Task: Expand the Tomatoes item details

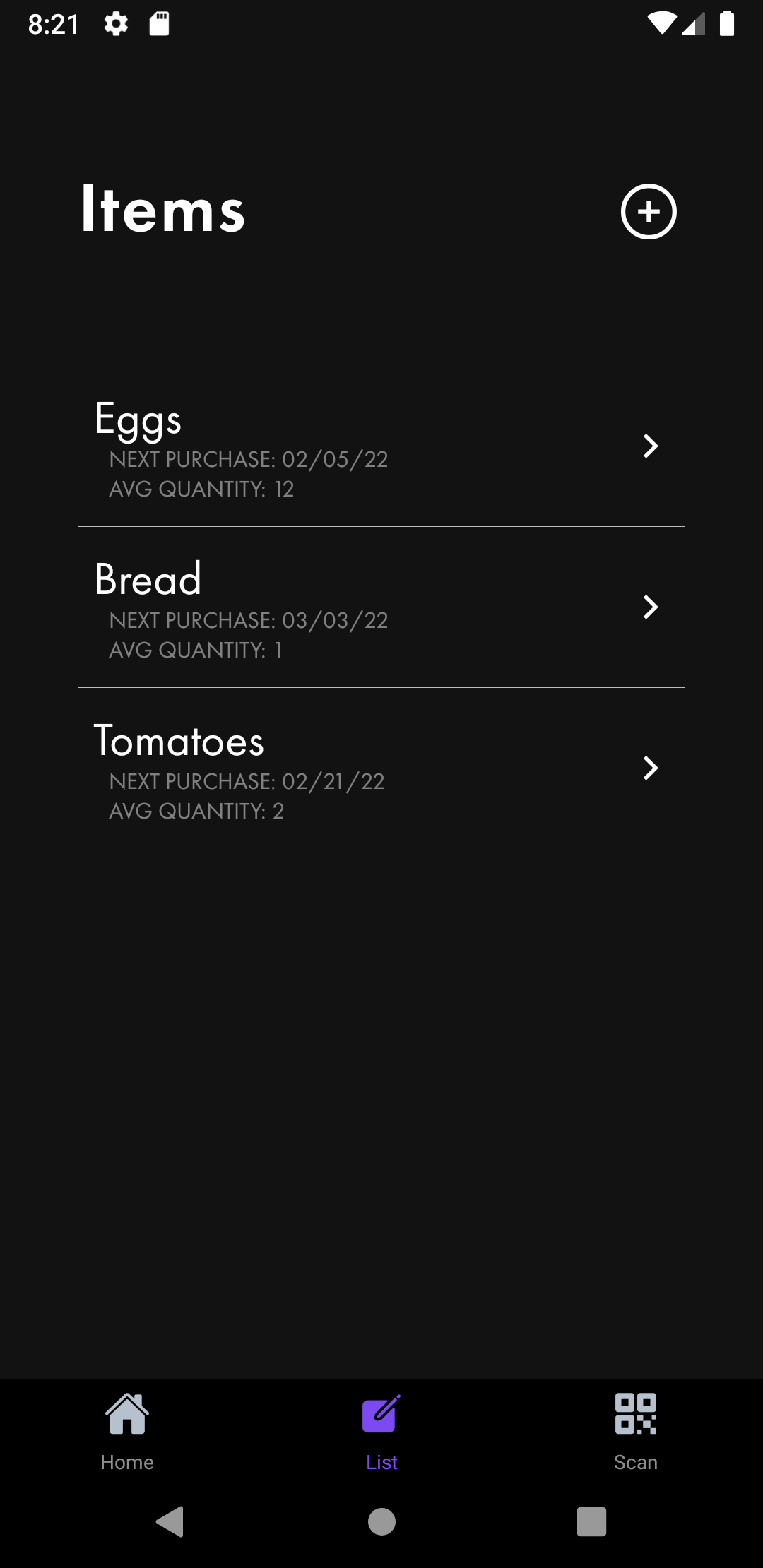Action: (651, 768)
